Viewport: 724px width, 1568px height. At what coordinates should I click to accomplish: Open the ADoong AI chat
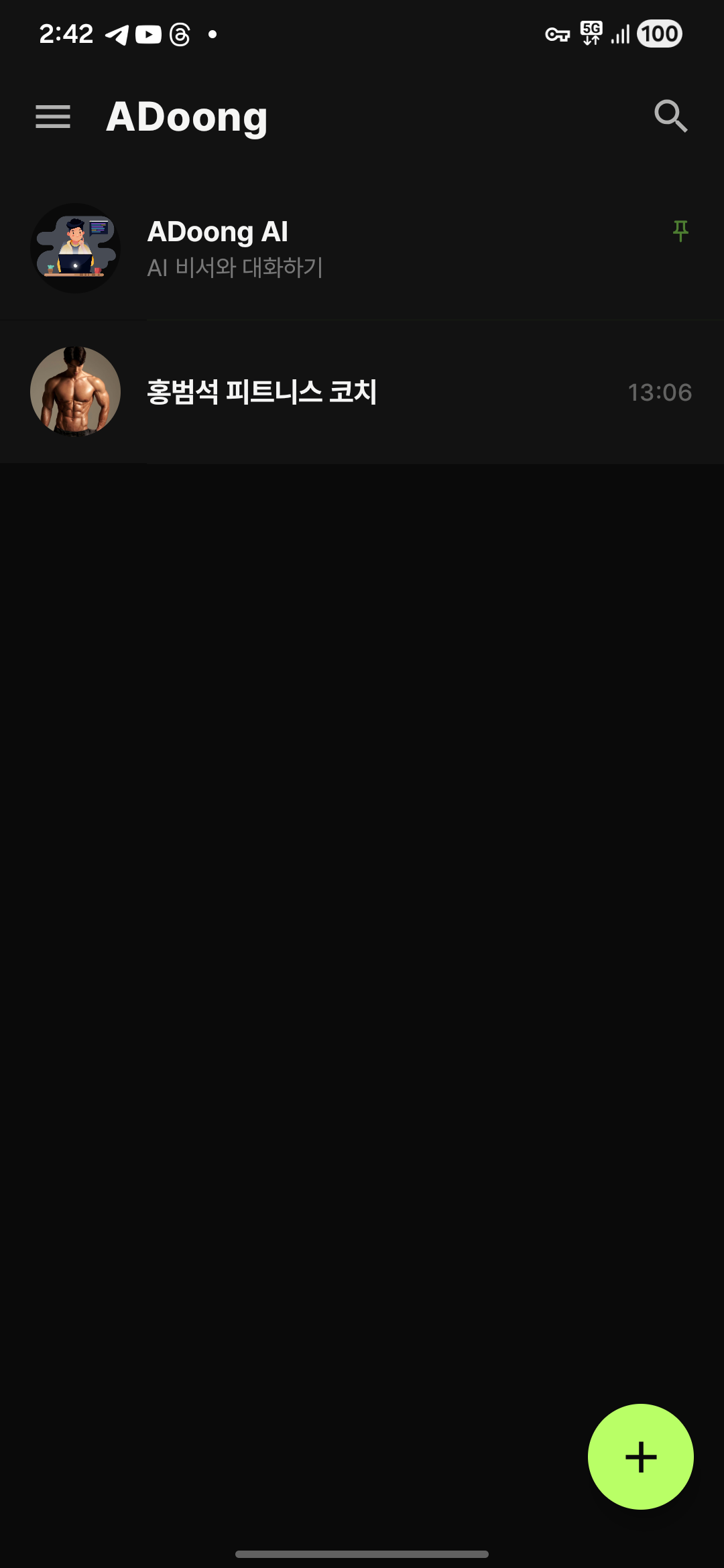362,249
